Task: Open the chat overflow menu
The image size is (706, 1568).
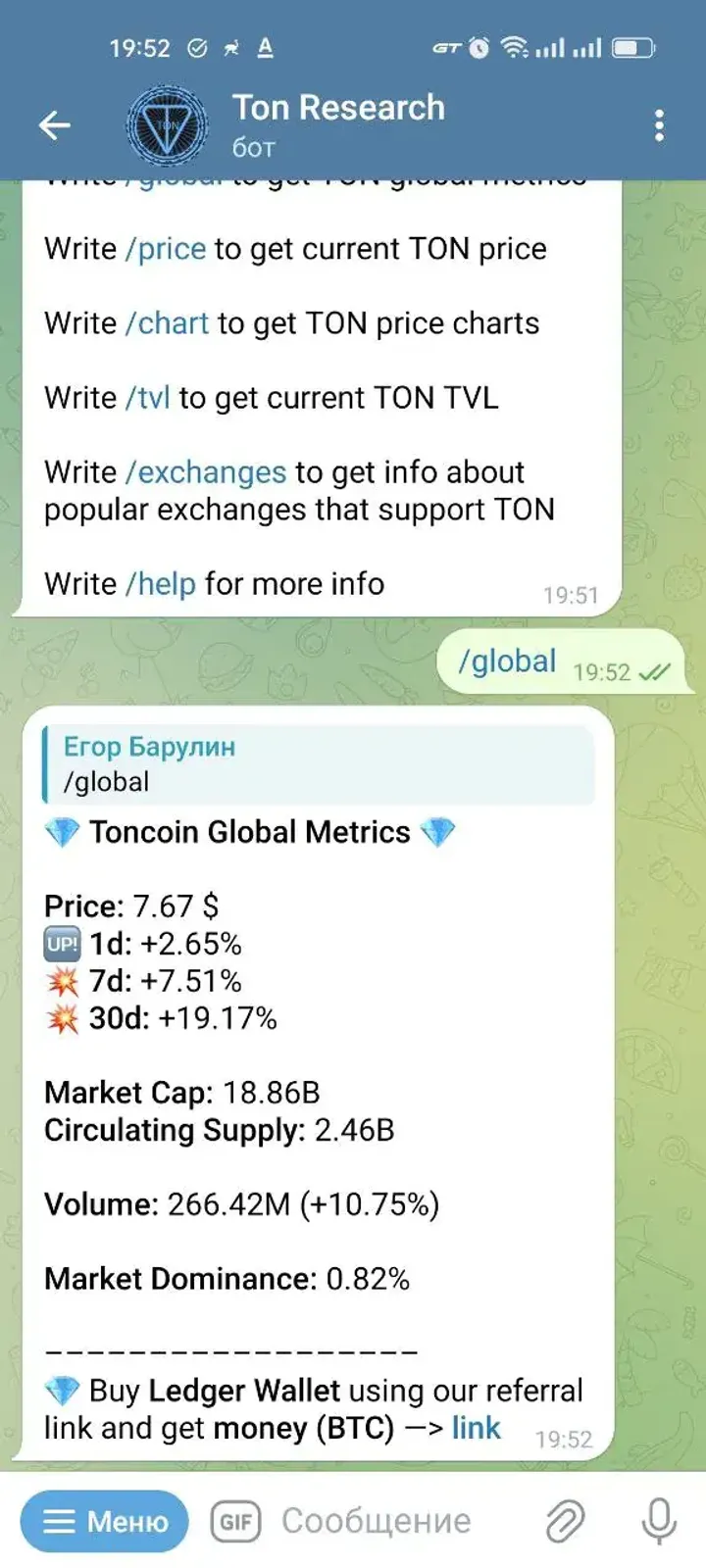Action: tap(659, 124)
